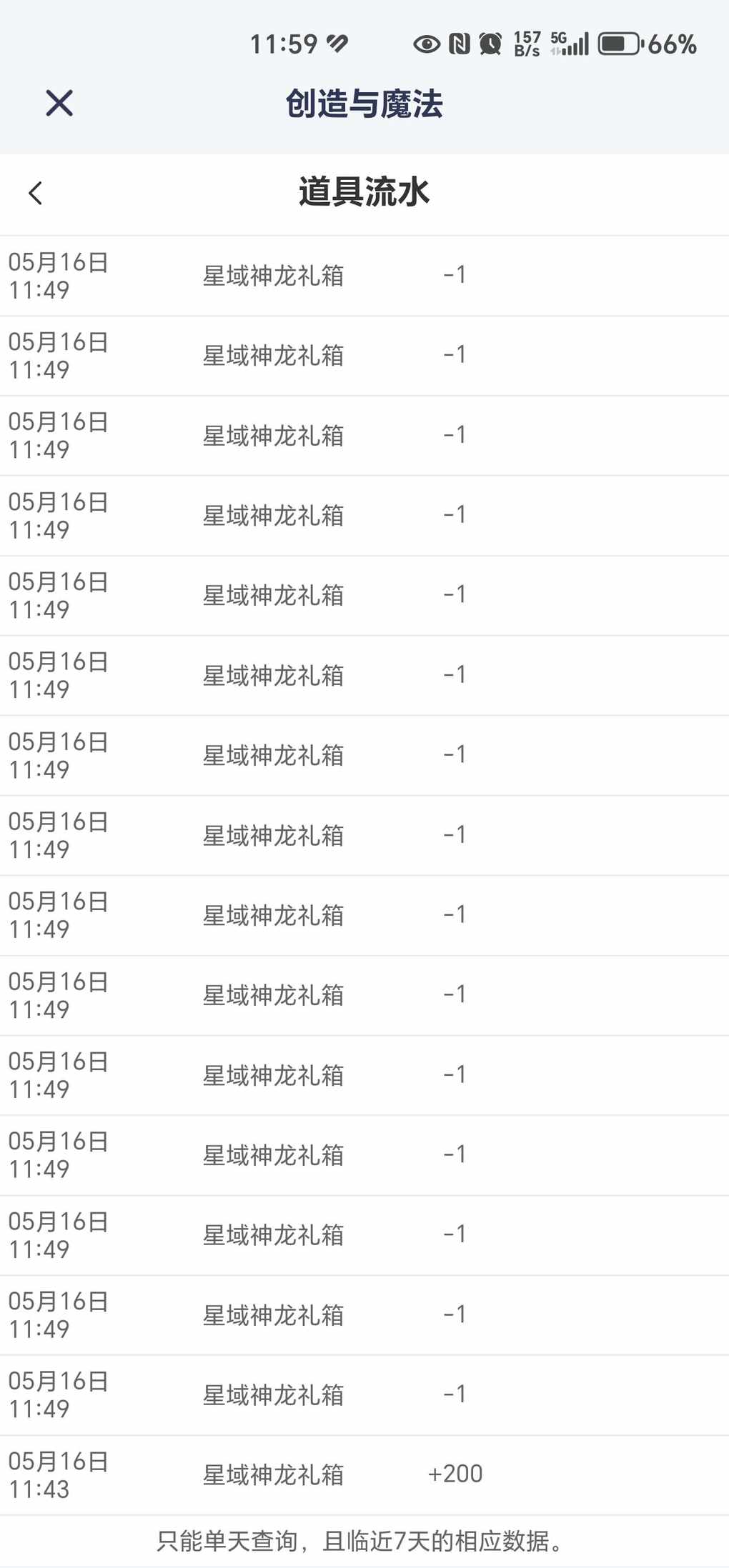The image size is (729, 1568).
Task: Go back from the 道具流水 page
Action: 35,193
